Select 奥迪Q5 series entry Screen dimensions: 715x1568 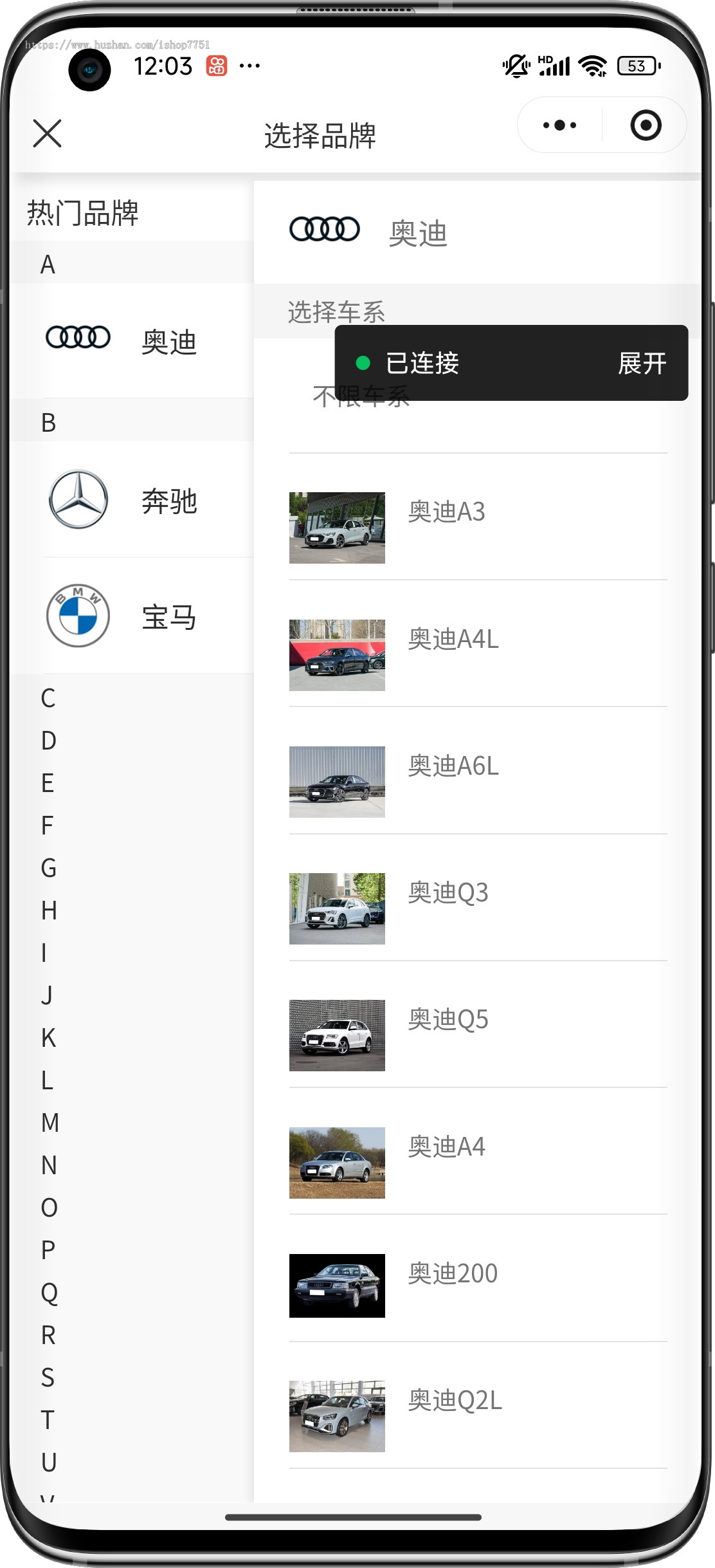coord(449,1020)
